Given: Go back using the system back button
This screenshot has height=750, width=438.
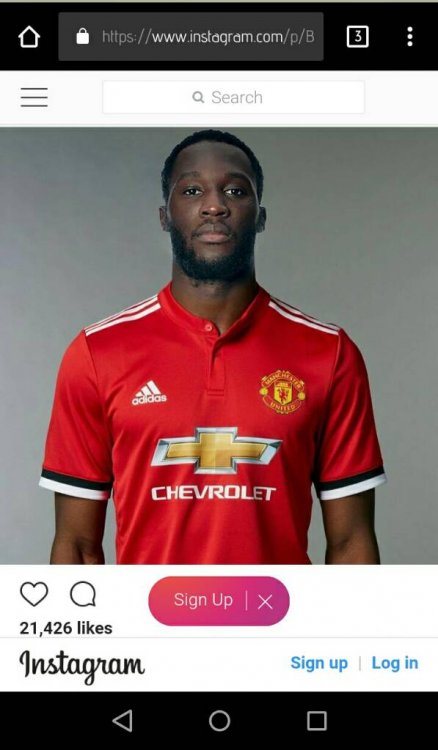Looking at the screenshot, I should (122, 720).
